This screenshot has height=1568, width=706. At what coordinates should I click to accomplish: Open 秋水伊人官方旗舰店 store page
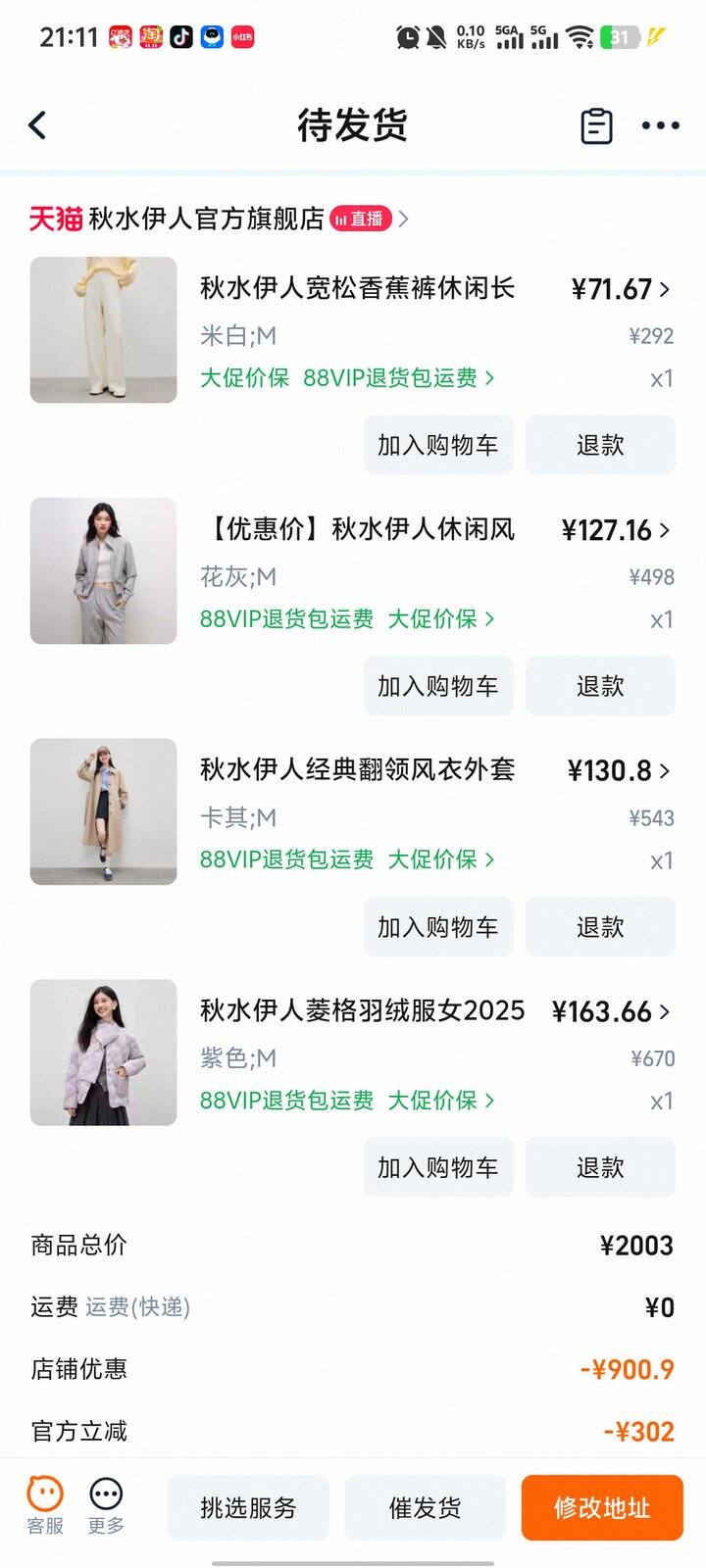(207, 219)
